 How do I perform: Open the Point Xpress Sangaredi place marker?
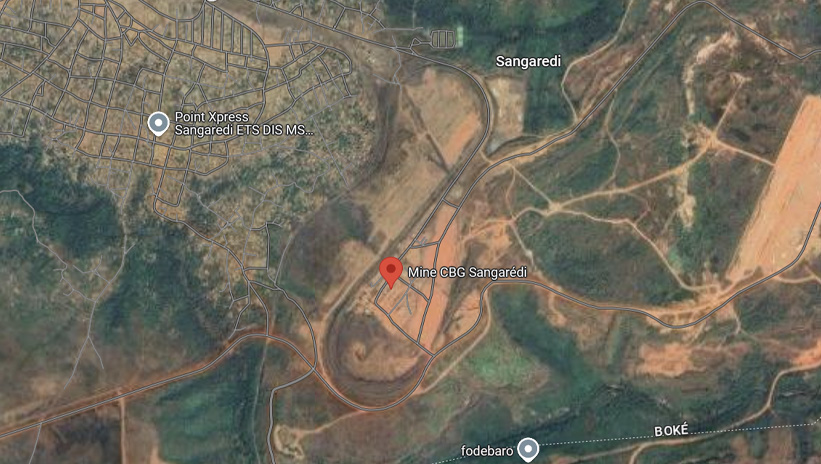pyautogui.click(x=157, y=123)
